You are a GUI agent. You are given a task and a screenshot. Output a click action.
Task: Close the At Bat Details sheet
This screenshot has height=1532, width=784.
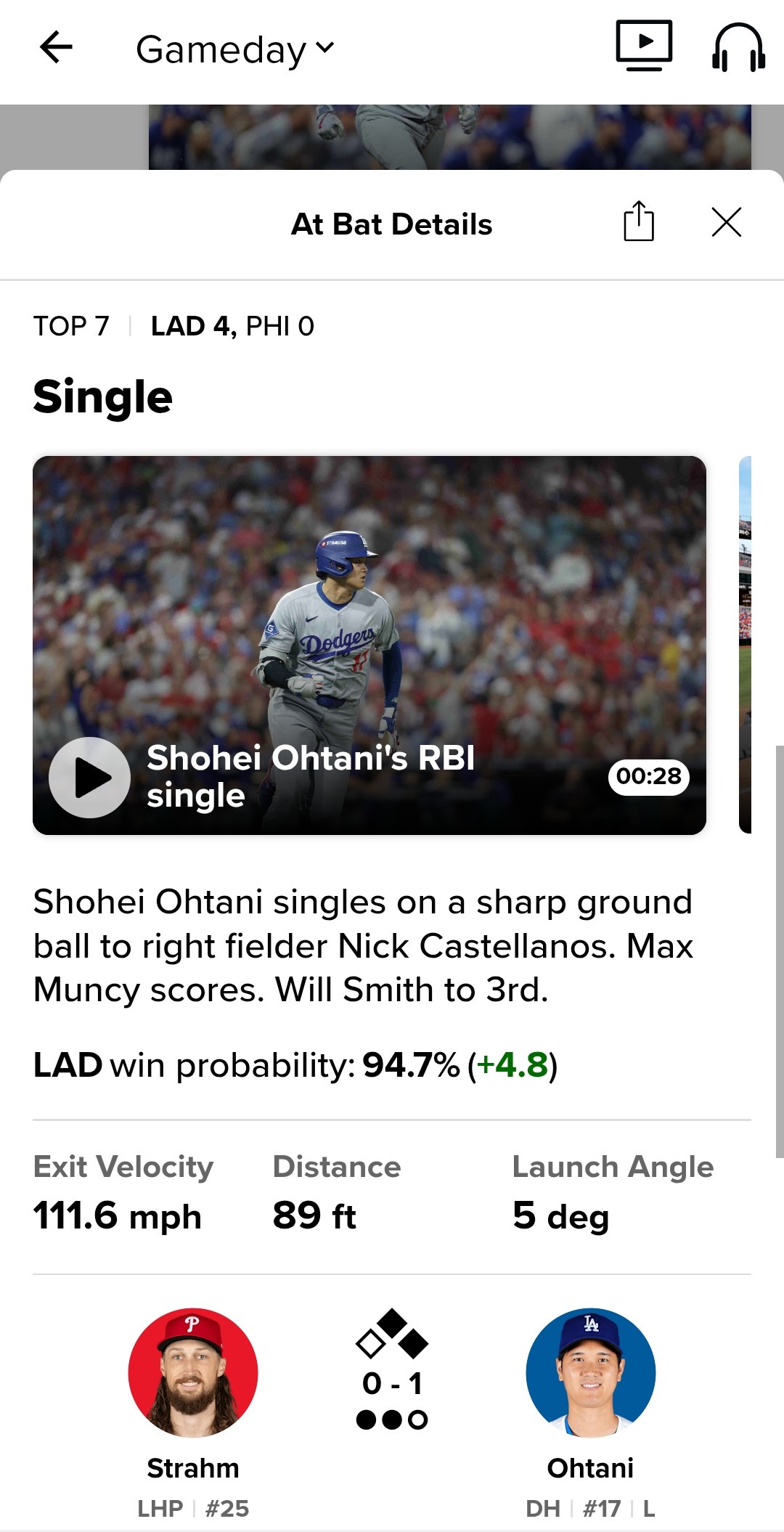(x=726, y=222)
